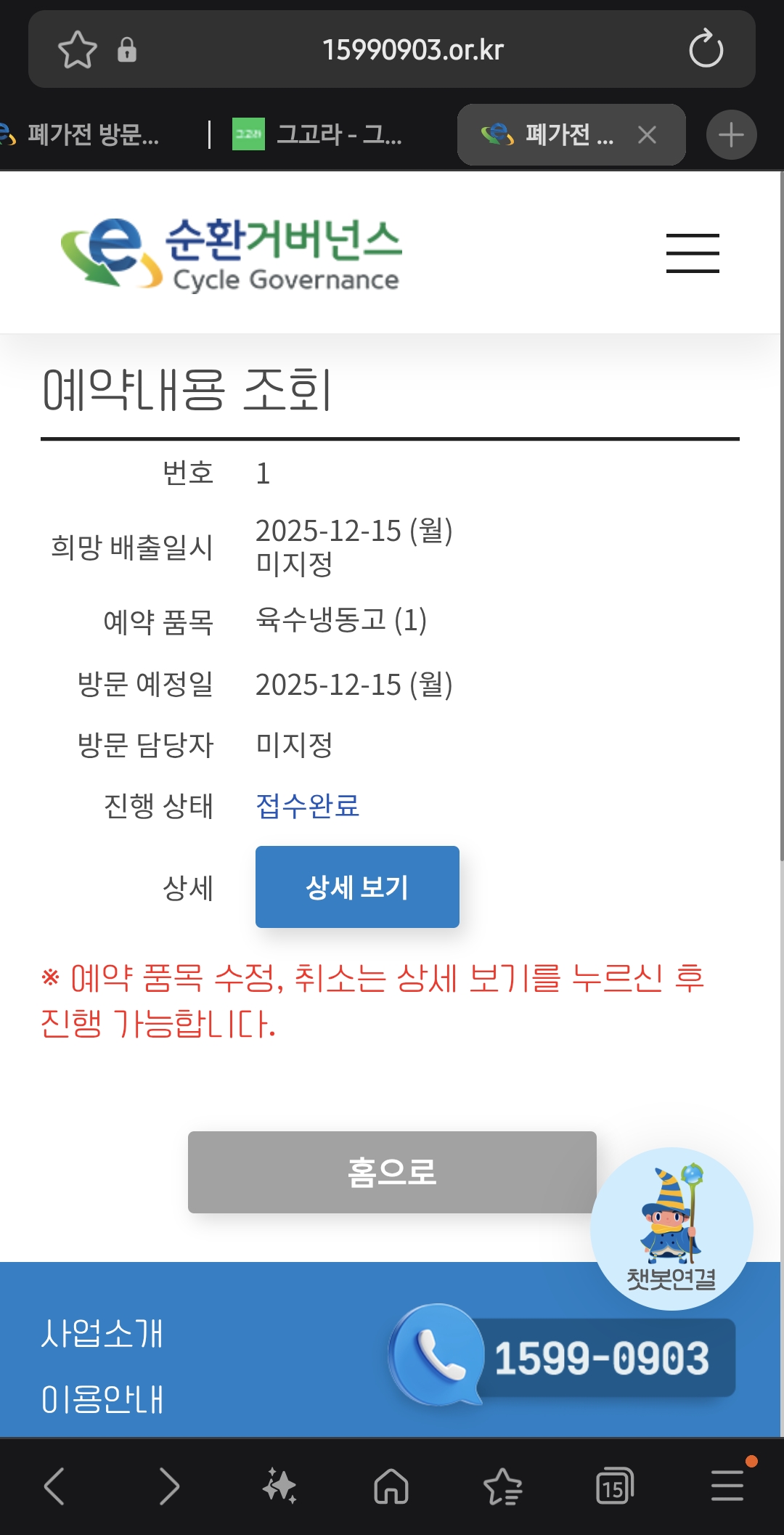Go back with the 홈으로 button
The image size is (784, 1535).
click(x=392, y=1172)
